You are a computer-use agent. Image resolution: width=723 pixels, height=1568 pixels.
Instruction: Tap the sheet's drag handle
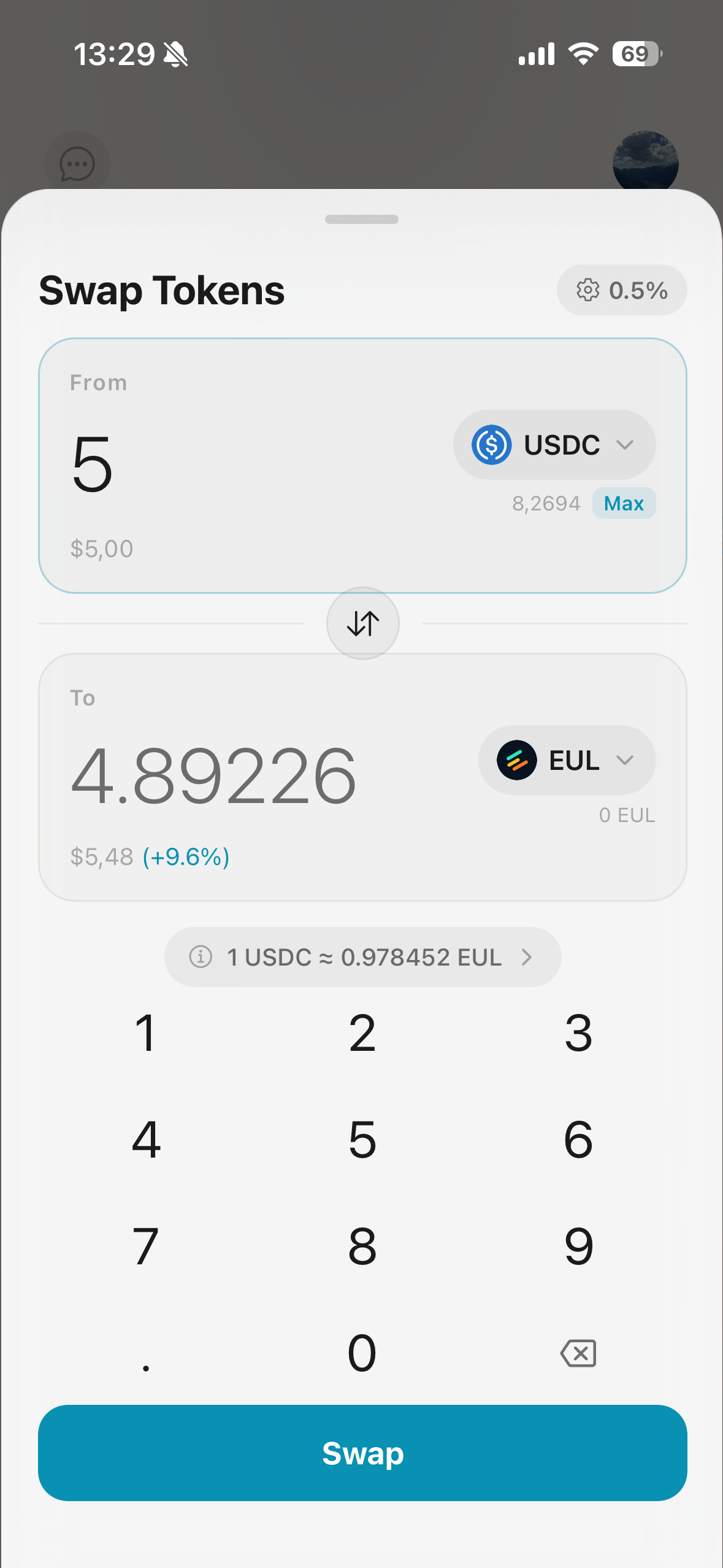coord(362,219)
